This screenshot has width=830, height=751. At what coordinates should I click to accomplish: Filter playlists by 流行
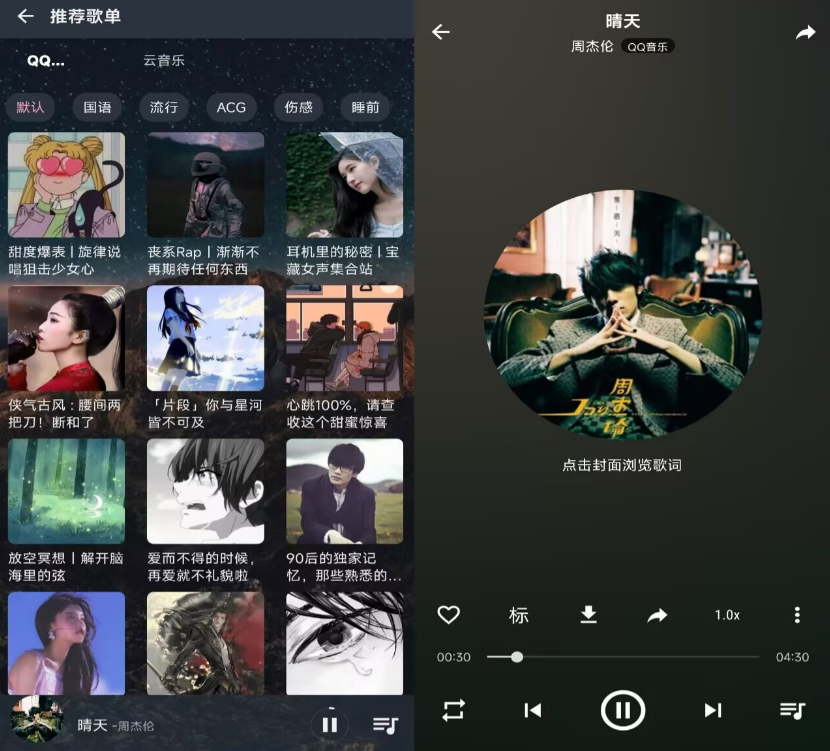pyautogui.click(x=164, y=107)
